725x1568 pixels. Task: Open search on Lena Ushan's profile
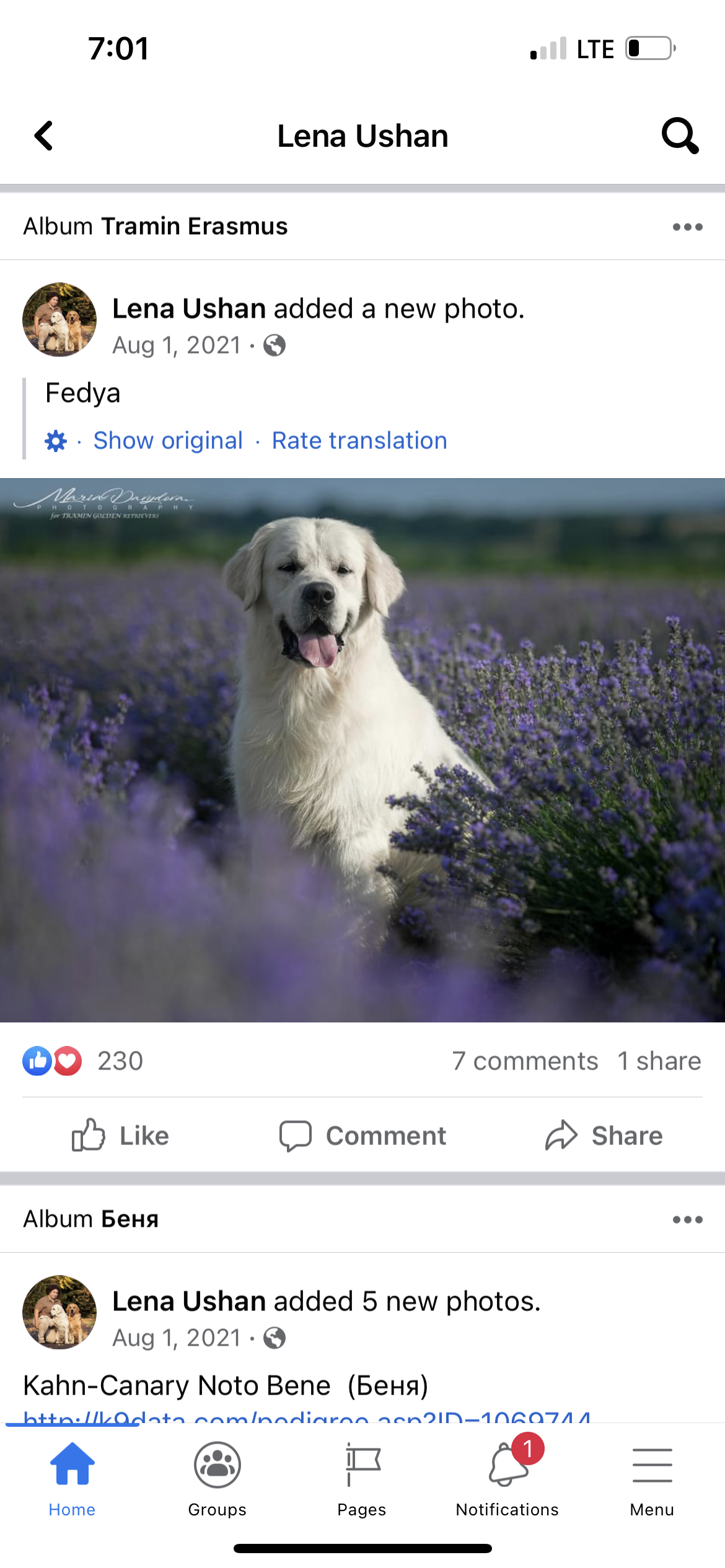point(680,136)
